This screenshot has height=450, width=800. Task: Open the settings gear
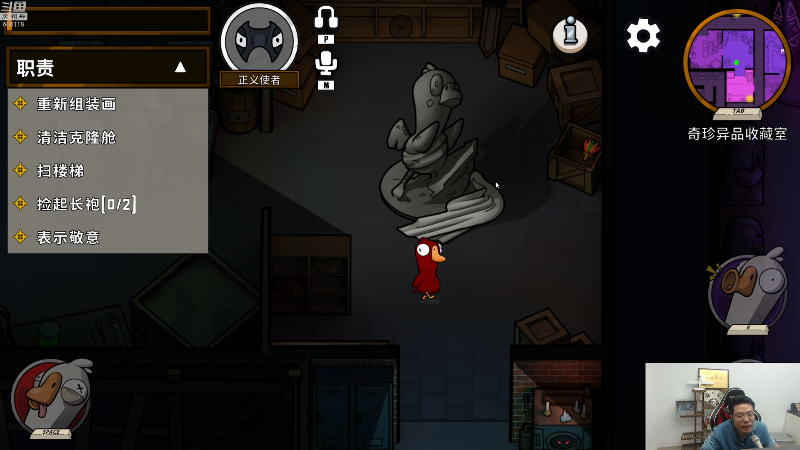coord(643,36)
